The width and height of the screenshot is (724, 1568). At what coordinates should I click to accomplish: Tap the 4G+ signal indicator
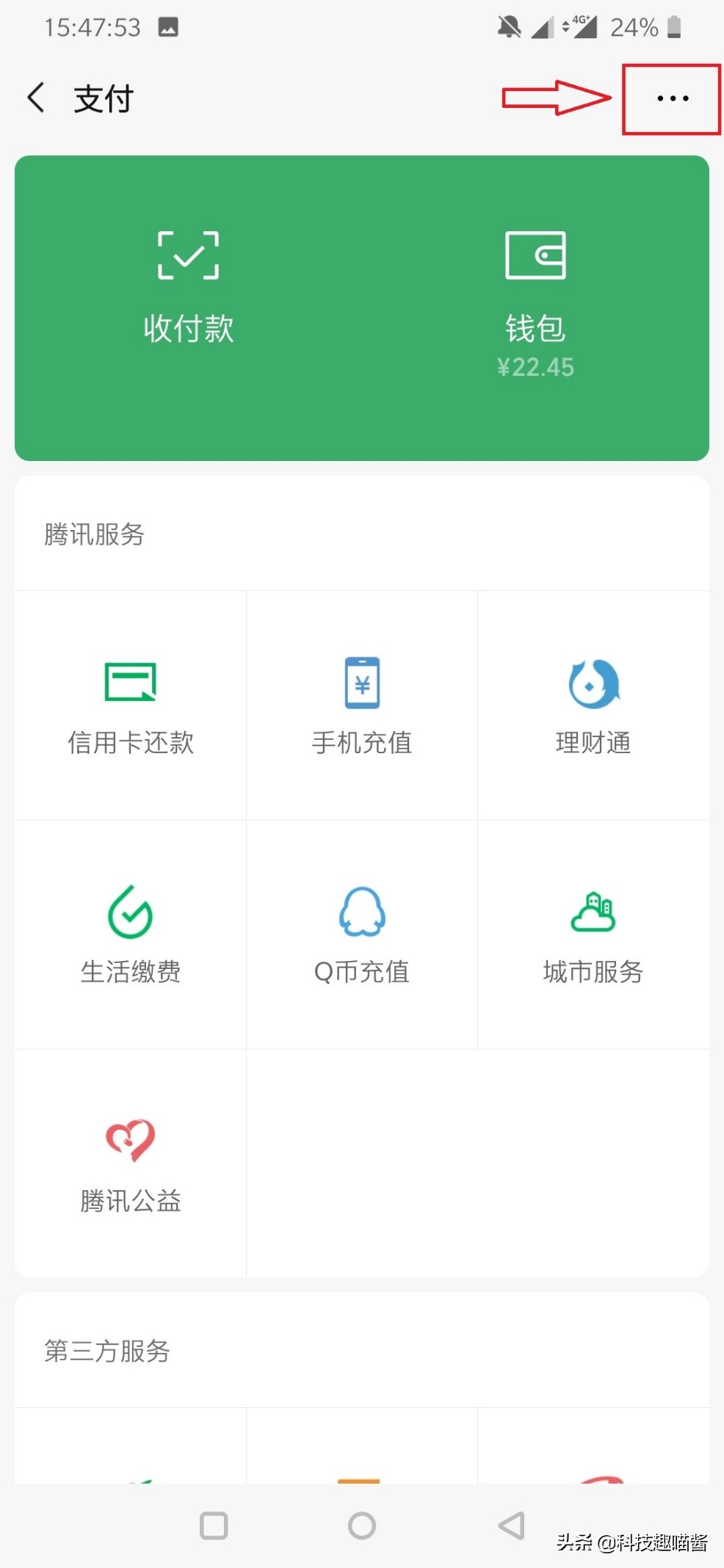point(585,26)
